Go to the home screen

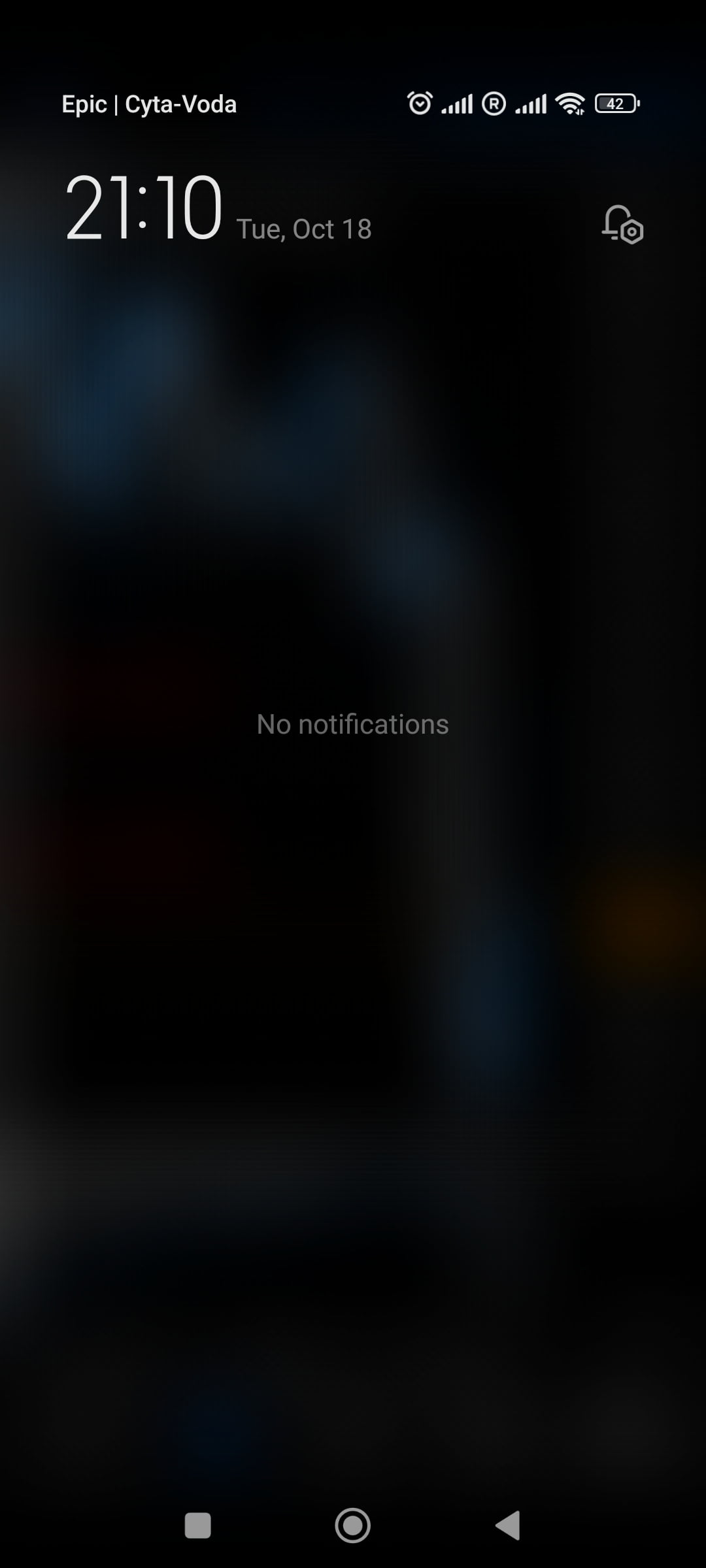(353, 1526)
